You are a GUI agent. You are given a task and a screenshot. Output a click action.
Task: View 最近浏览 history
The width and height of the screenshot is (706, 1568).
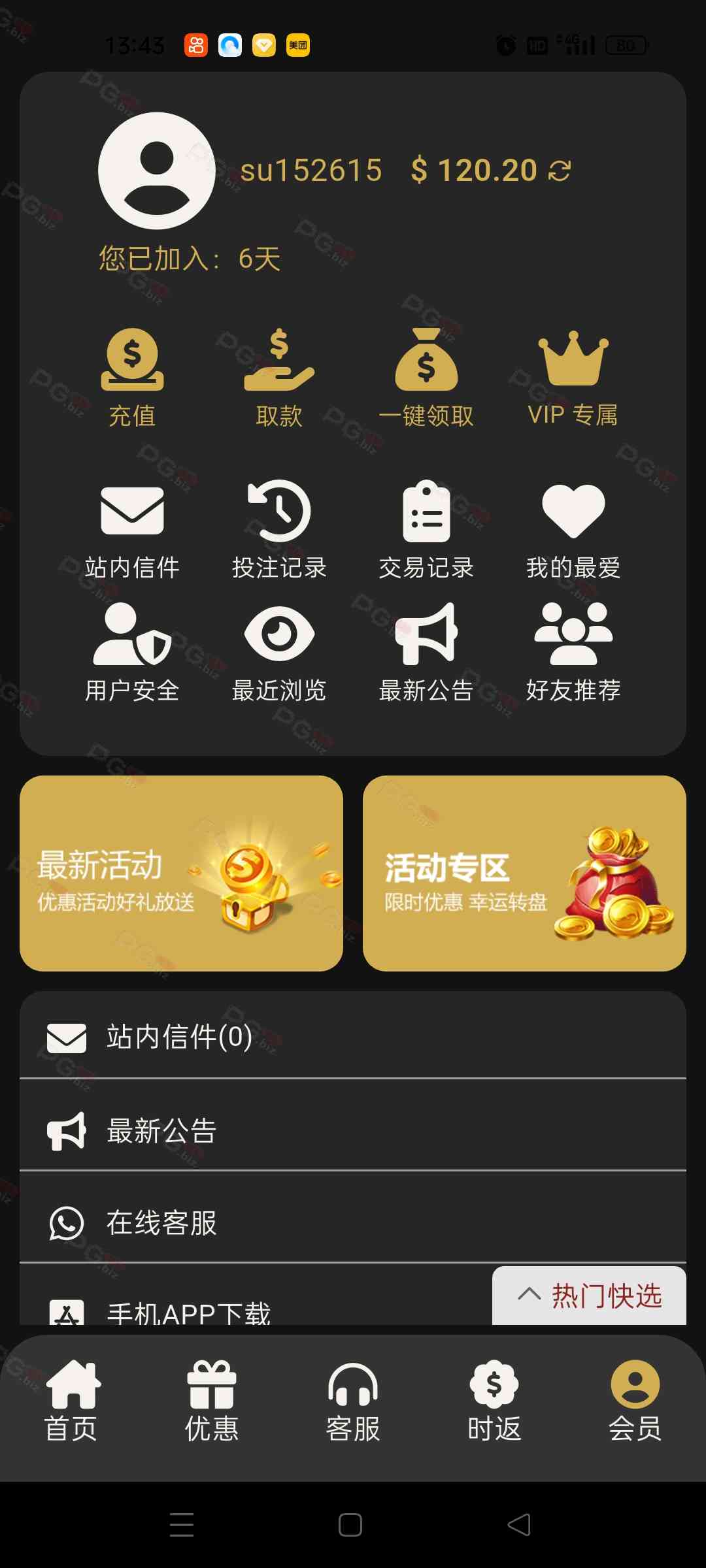[279, 652]
